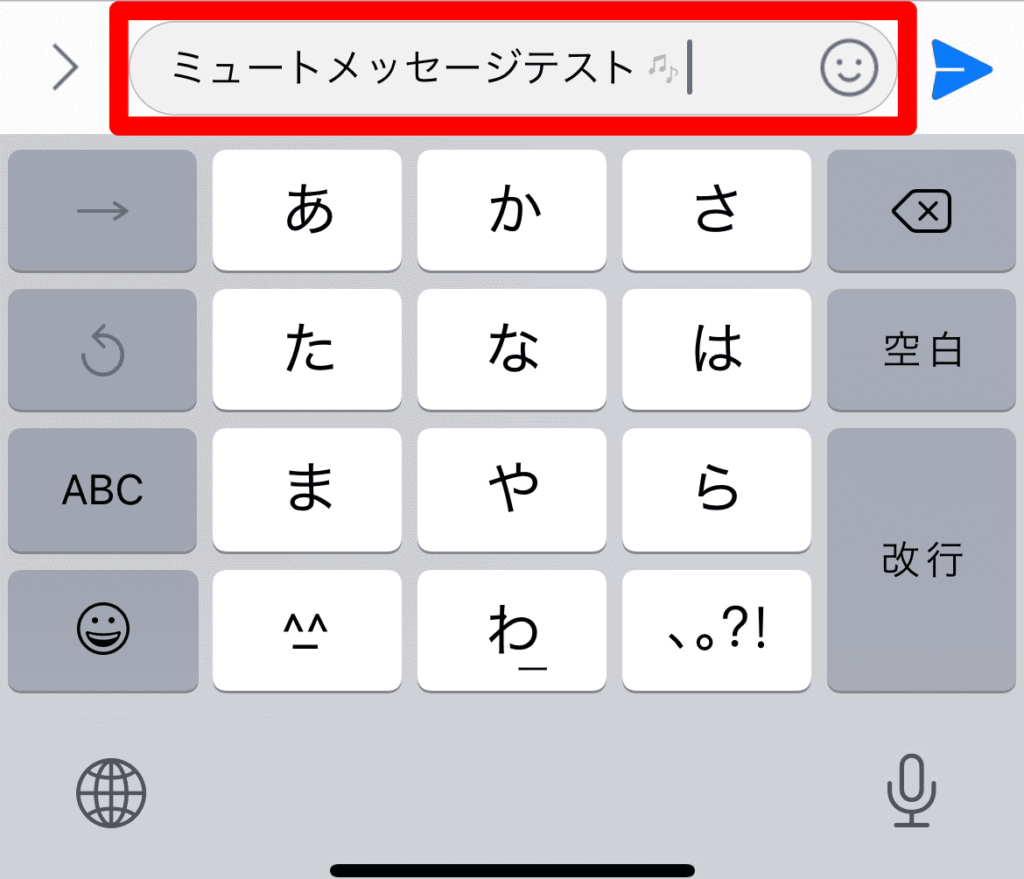Type the ら key
Viewport: 1024px width, 879px height.
point(716,490)
